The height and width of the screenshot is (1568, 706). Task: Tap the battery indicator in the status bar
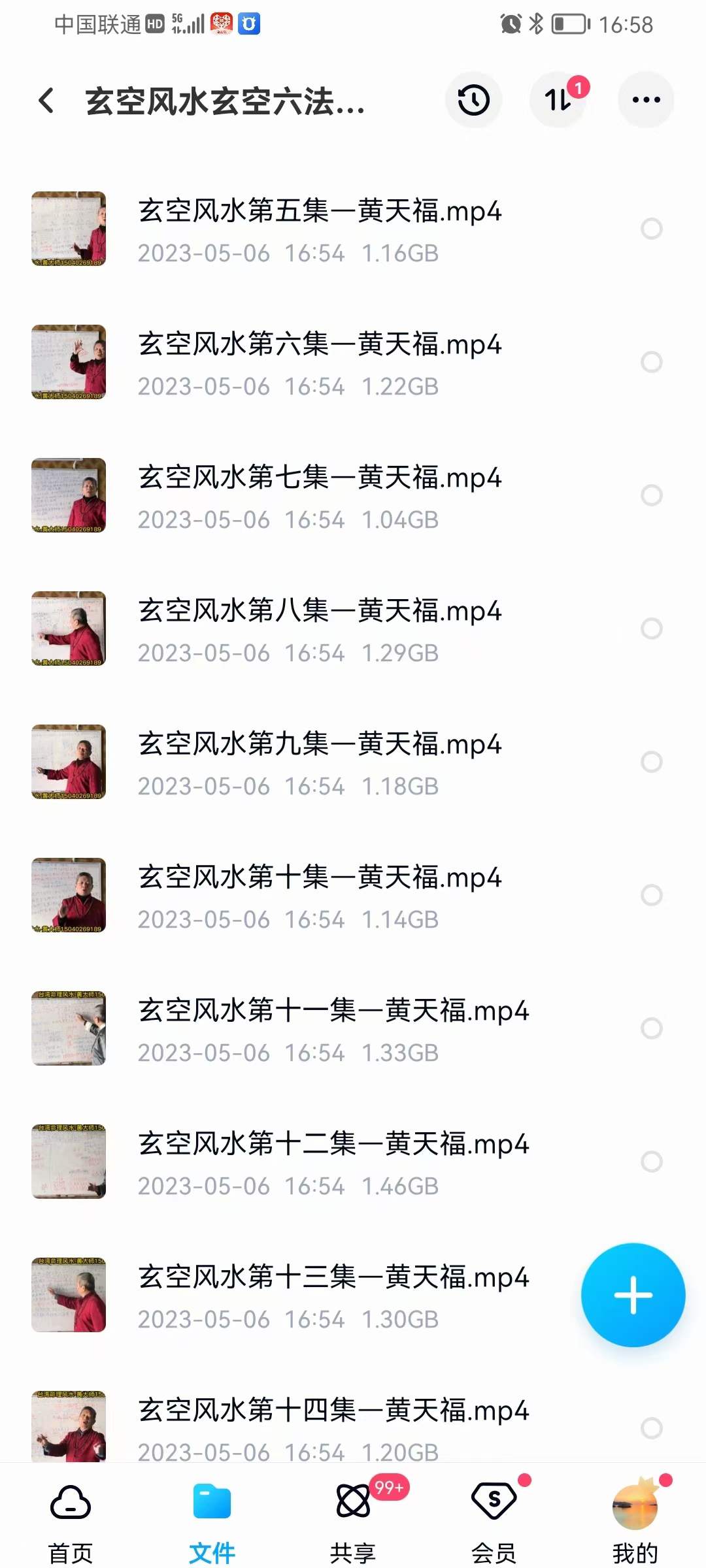571,24
